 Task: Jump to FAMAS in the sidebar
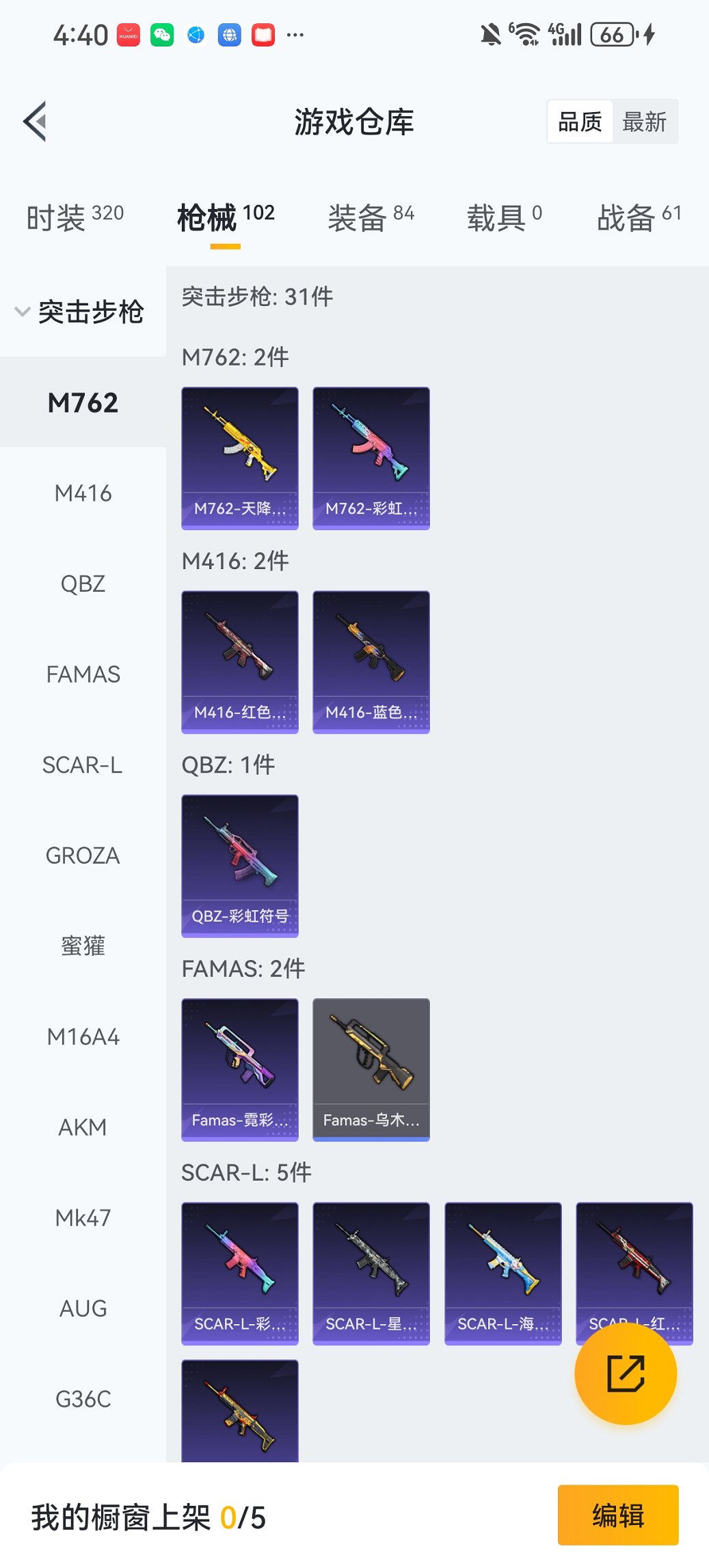click(x=83, y=674)
